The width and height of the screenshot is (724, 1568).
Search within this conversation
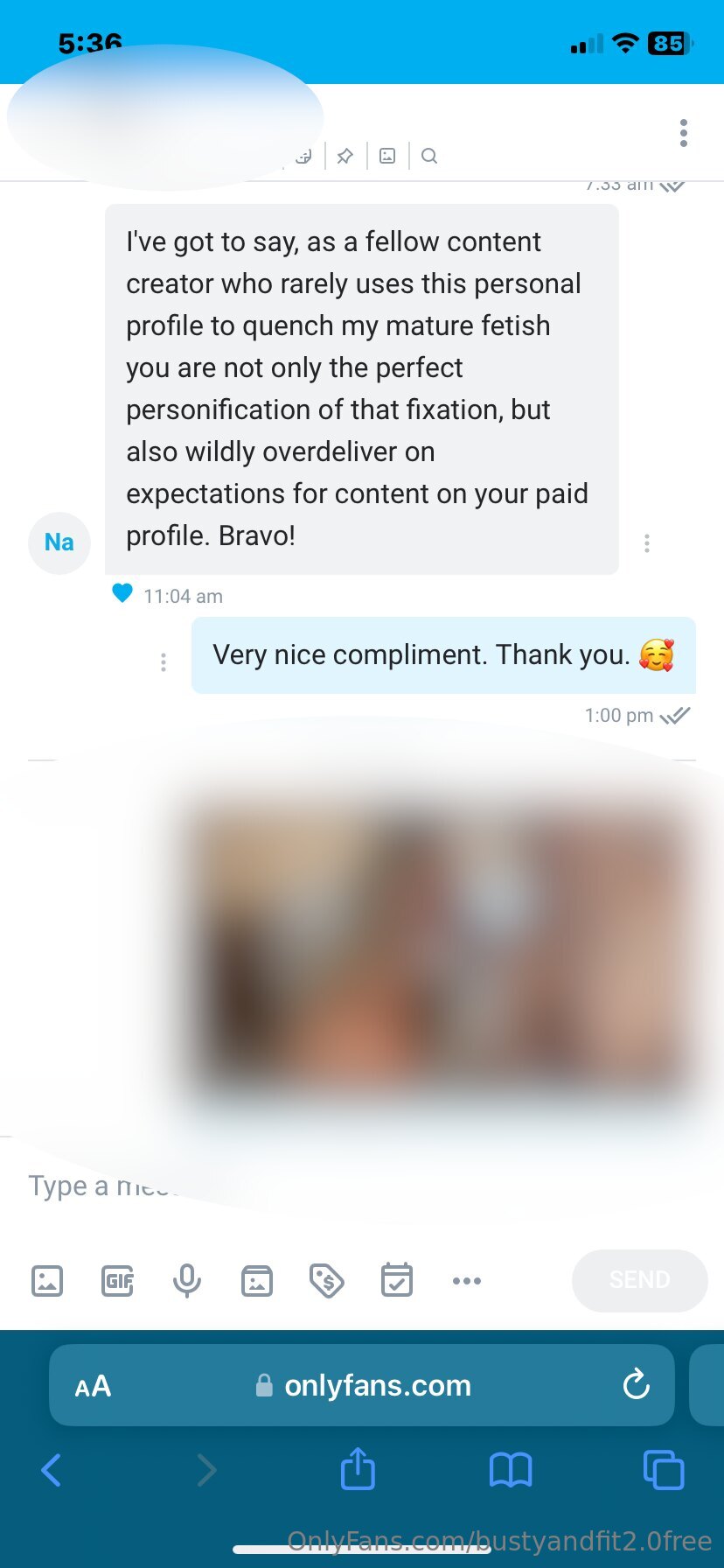coord(428,156)
